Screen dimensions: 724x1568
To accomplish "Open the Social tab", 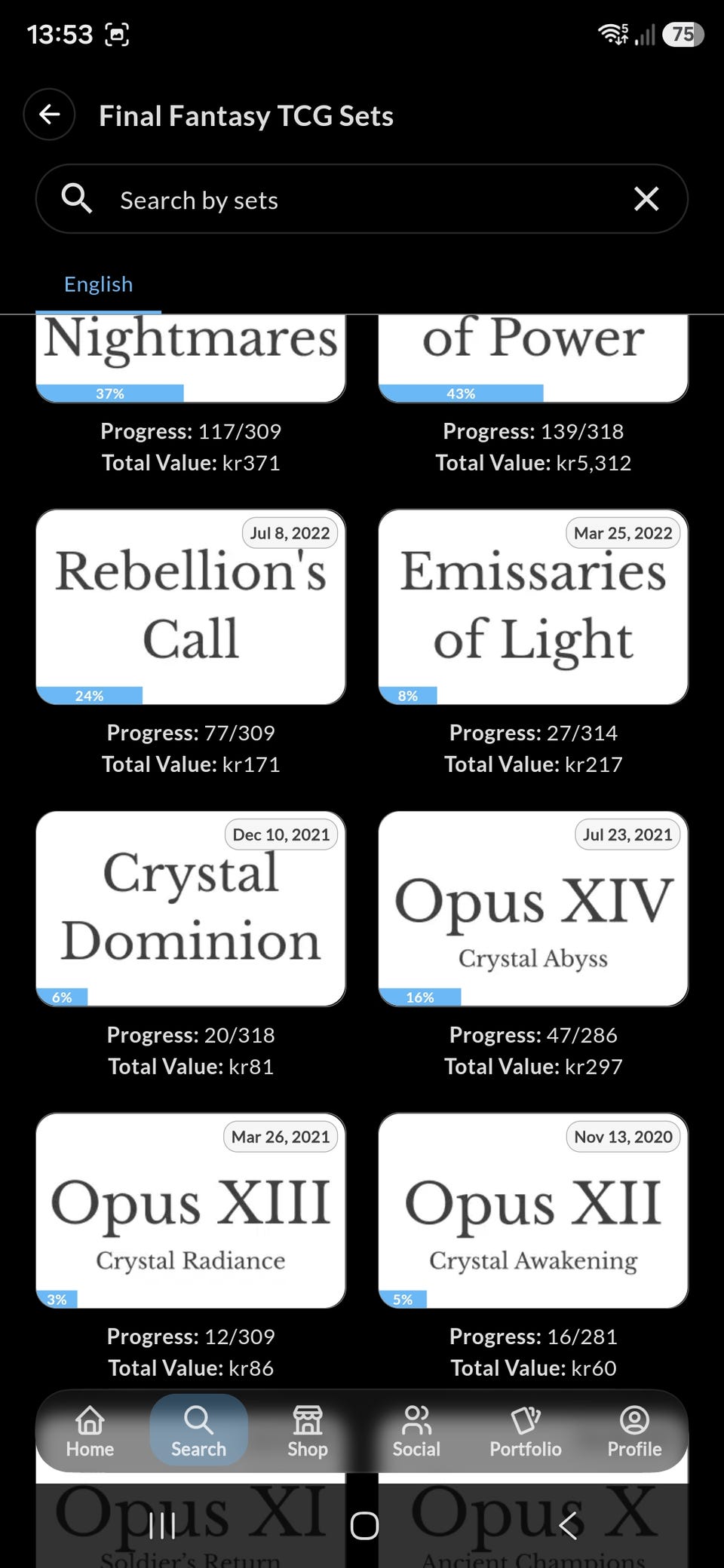I will 416,1432.
